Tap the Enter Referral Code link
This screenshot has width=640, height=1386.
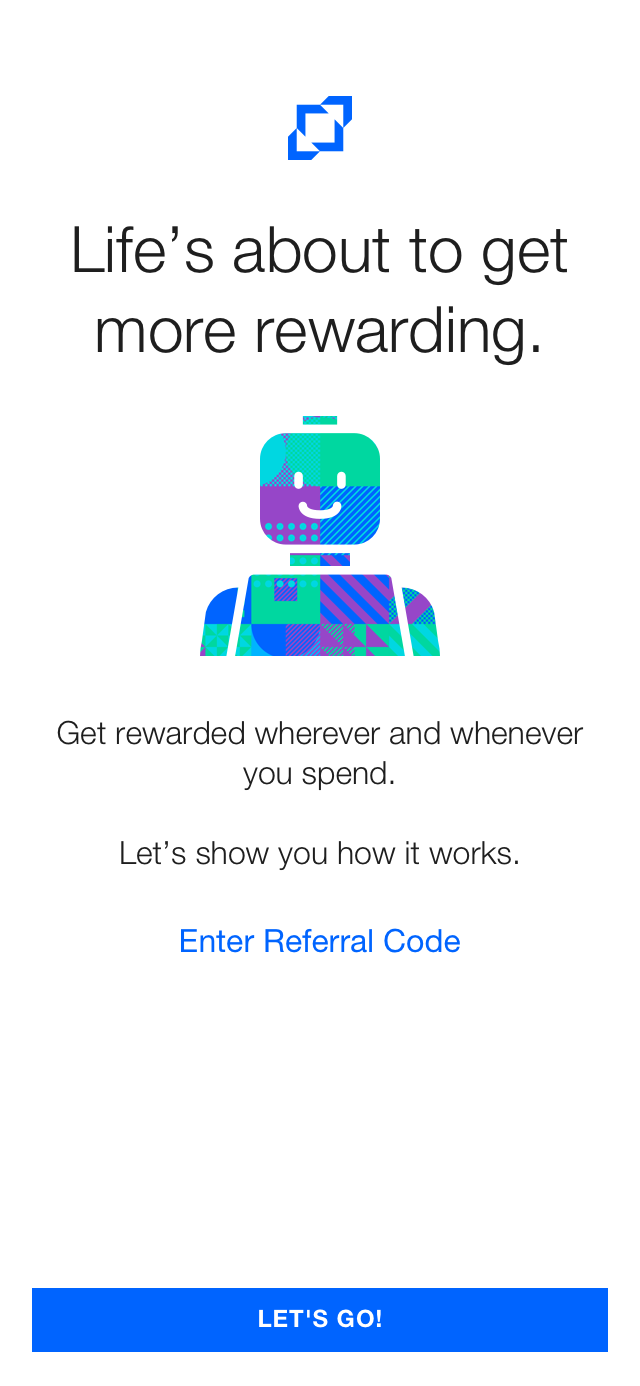[x=320, y=941]
